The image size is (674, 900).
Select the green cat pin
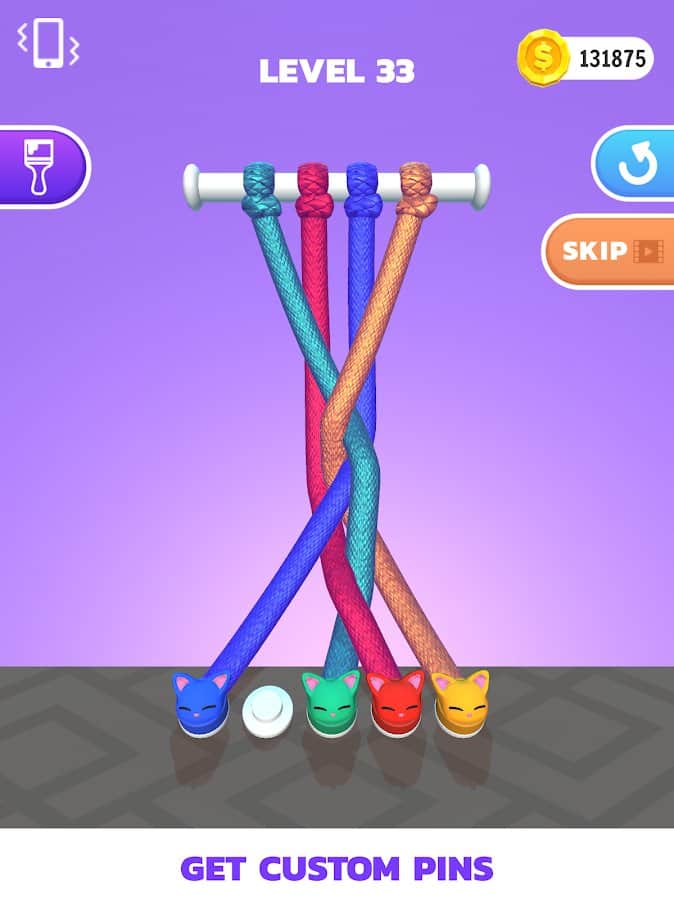pos(331,703)
